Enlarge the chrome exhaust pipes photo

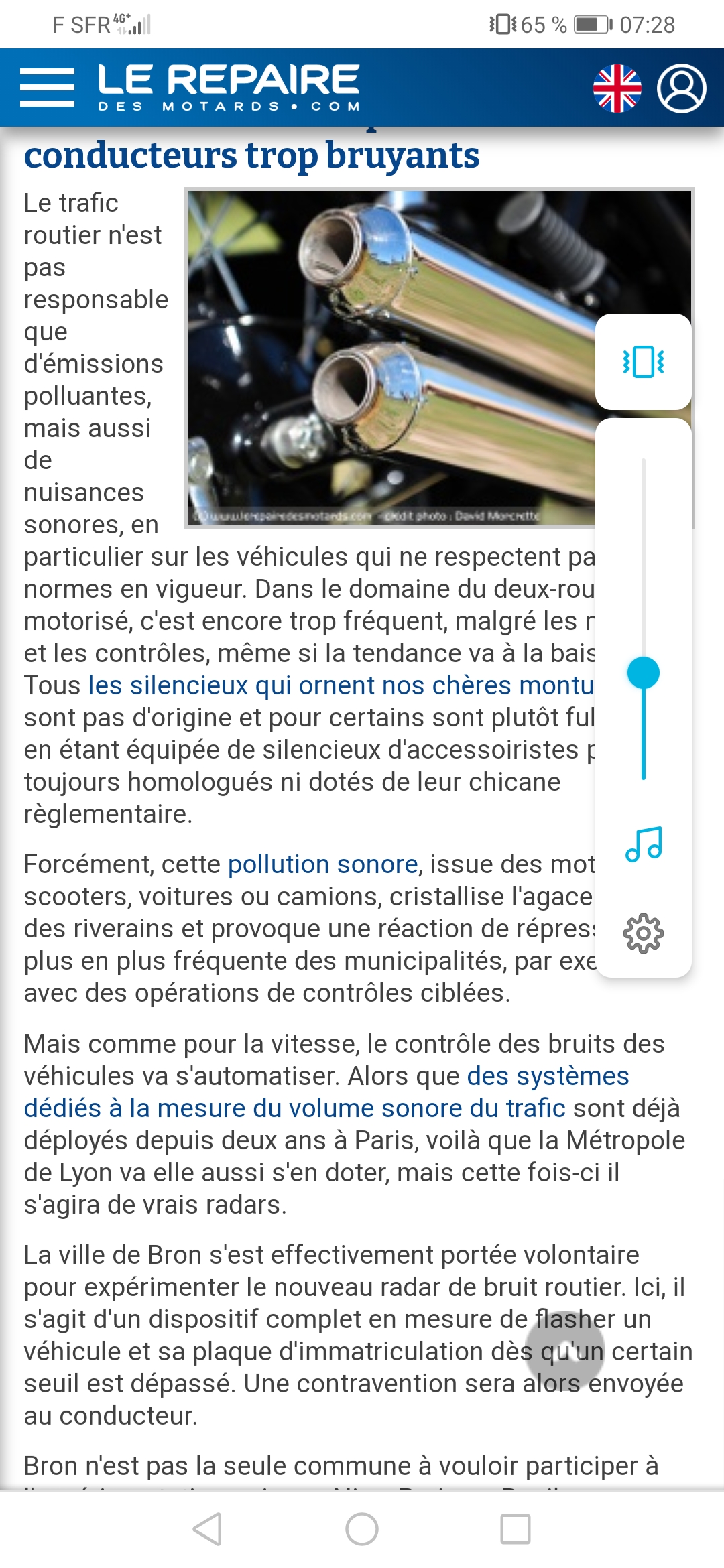pos(391,358)
